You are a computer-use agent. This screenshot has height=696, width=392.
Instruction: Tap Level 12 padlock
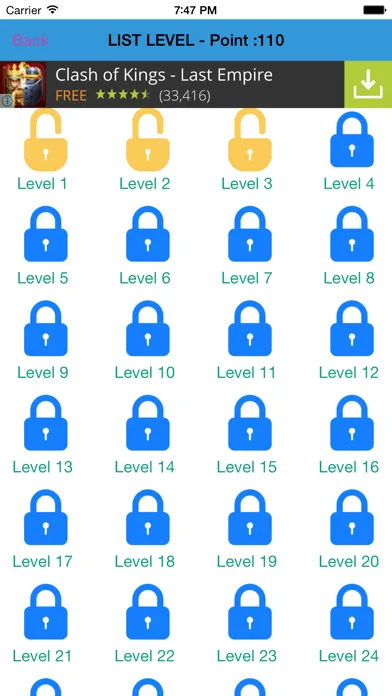352,328
